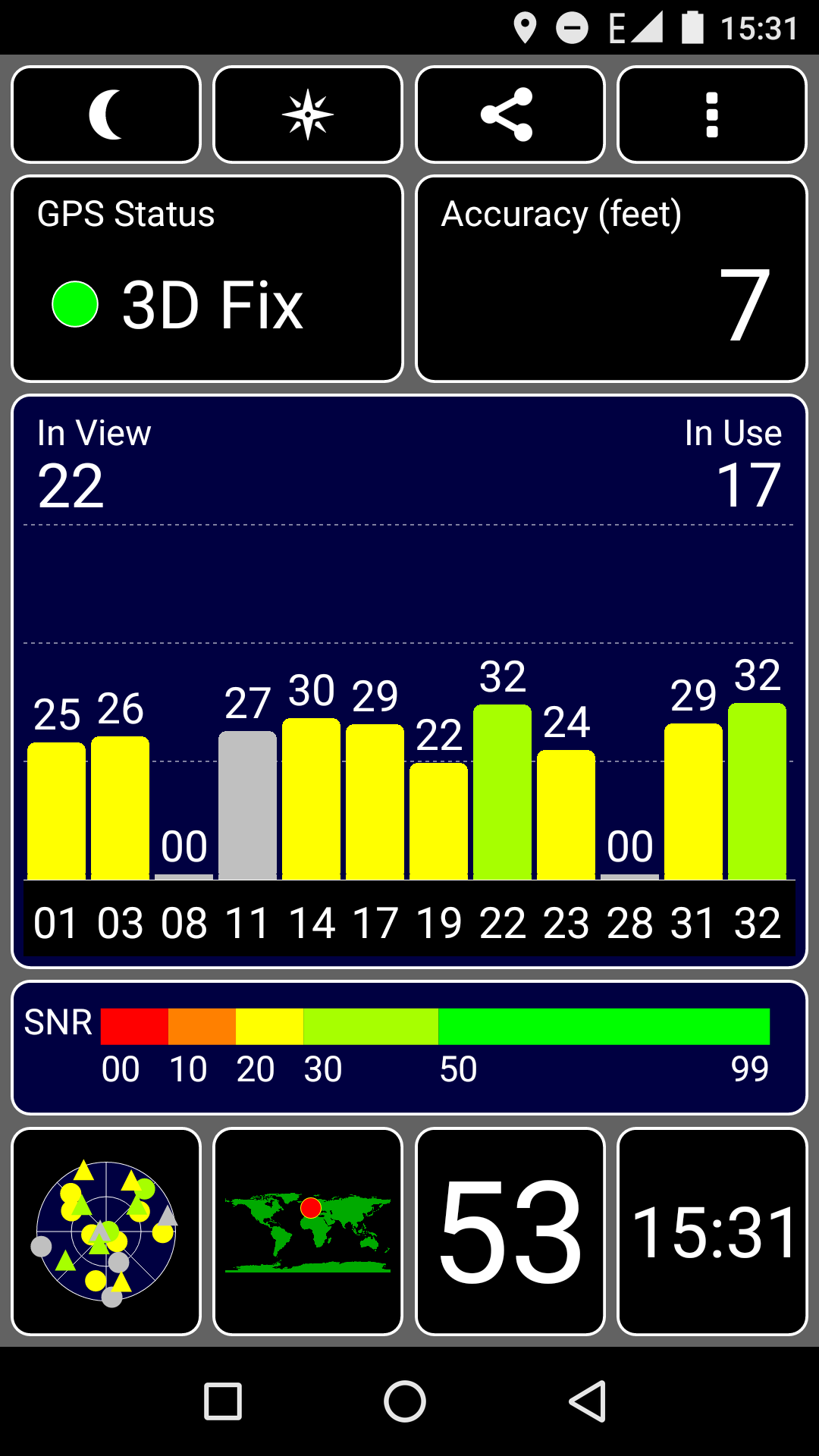Open the compass star button

point(308,115)
